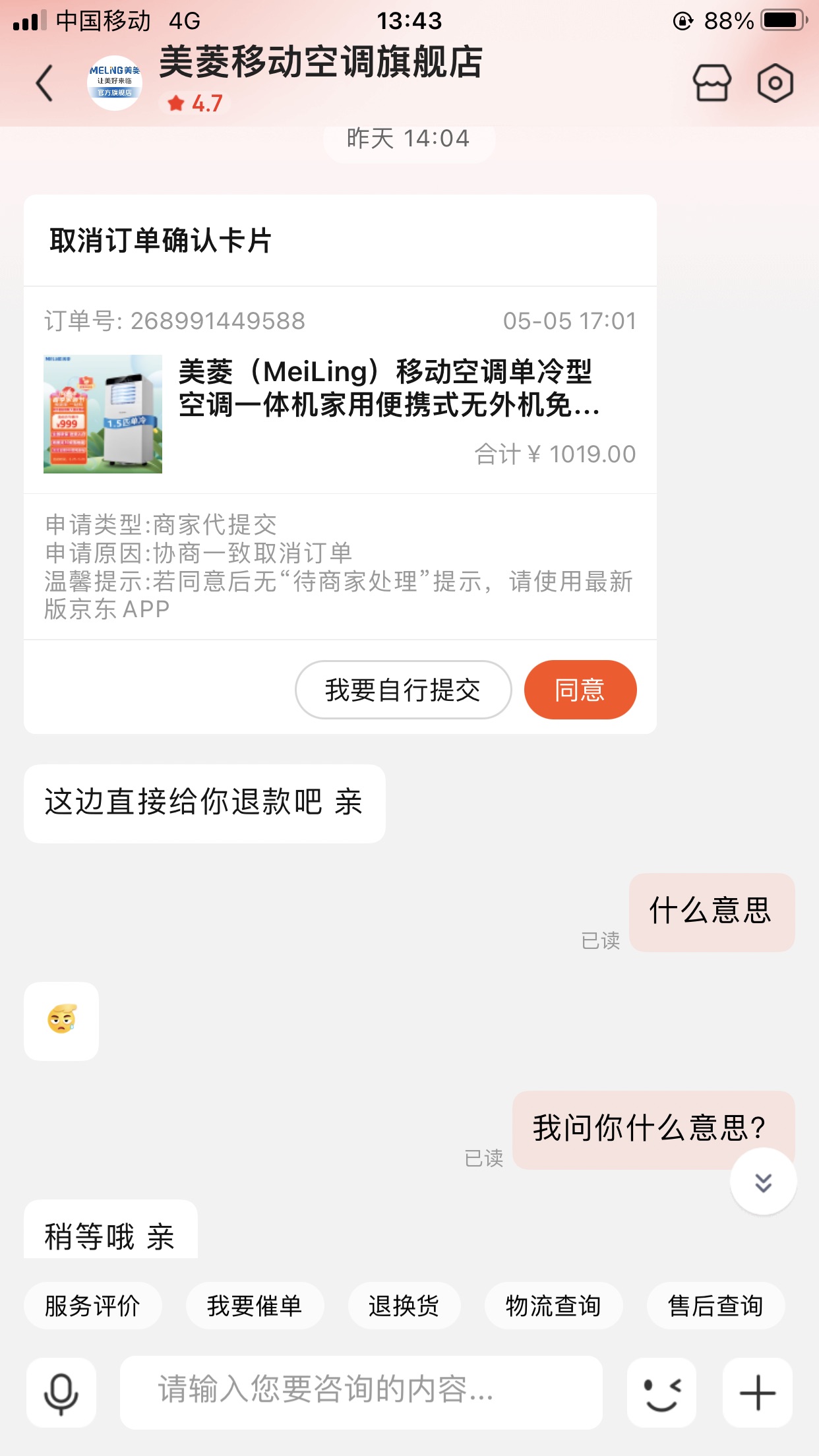Focus the message input field
Viewport: 819px width, 1456px height.
pyautogui.click(x=361, y=1391)
